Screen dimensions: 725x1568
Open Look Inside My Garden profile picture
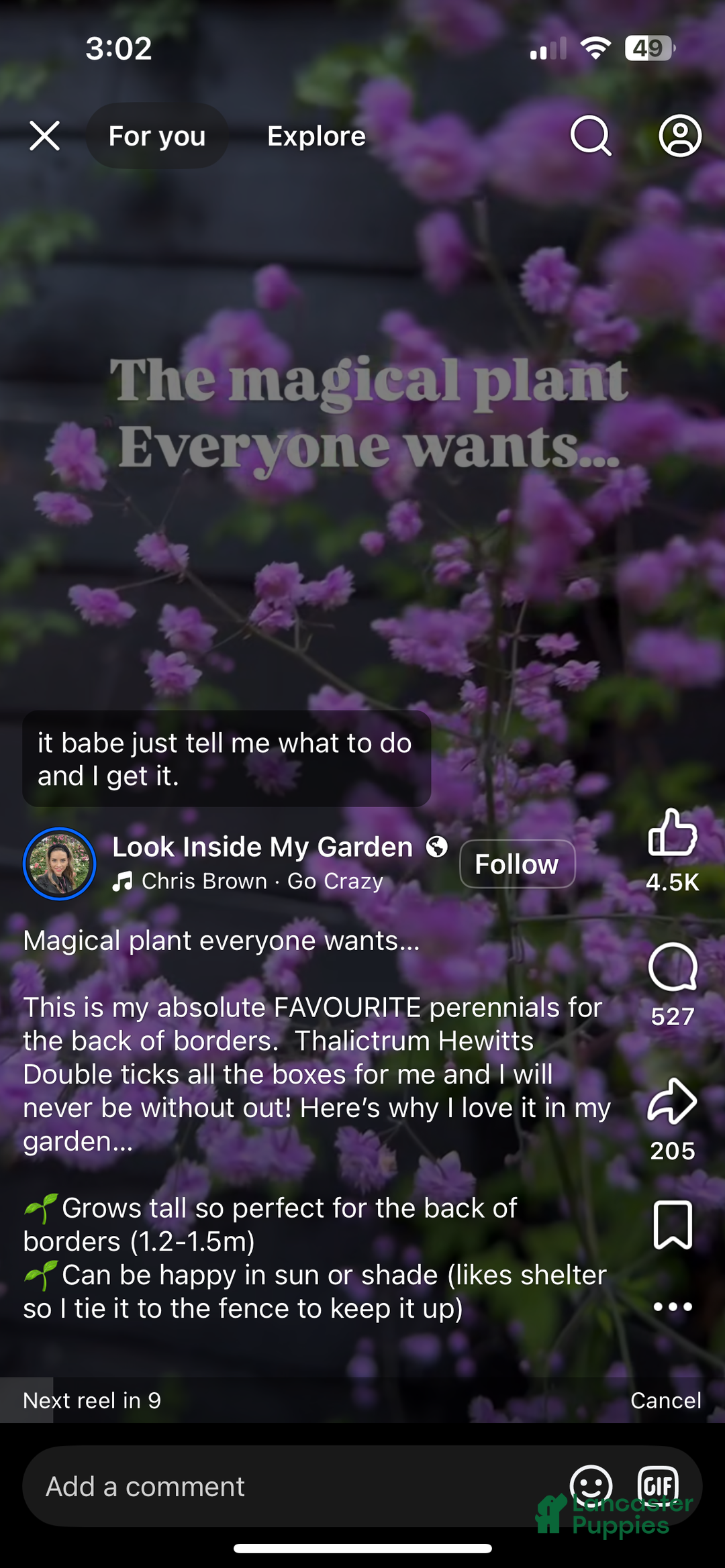tap(60, 864)
